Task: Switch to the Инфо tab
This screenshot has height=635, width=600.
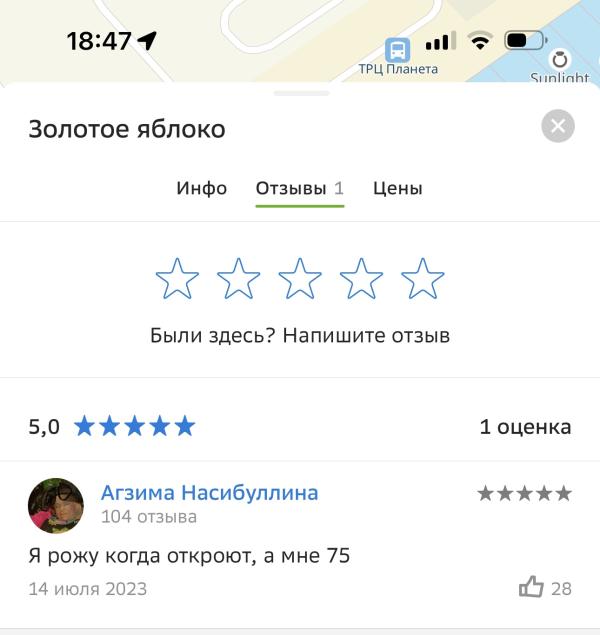Action: point(202,188)
